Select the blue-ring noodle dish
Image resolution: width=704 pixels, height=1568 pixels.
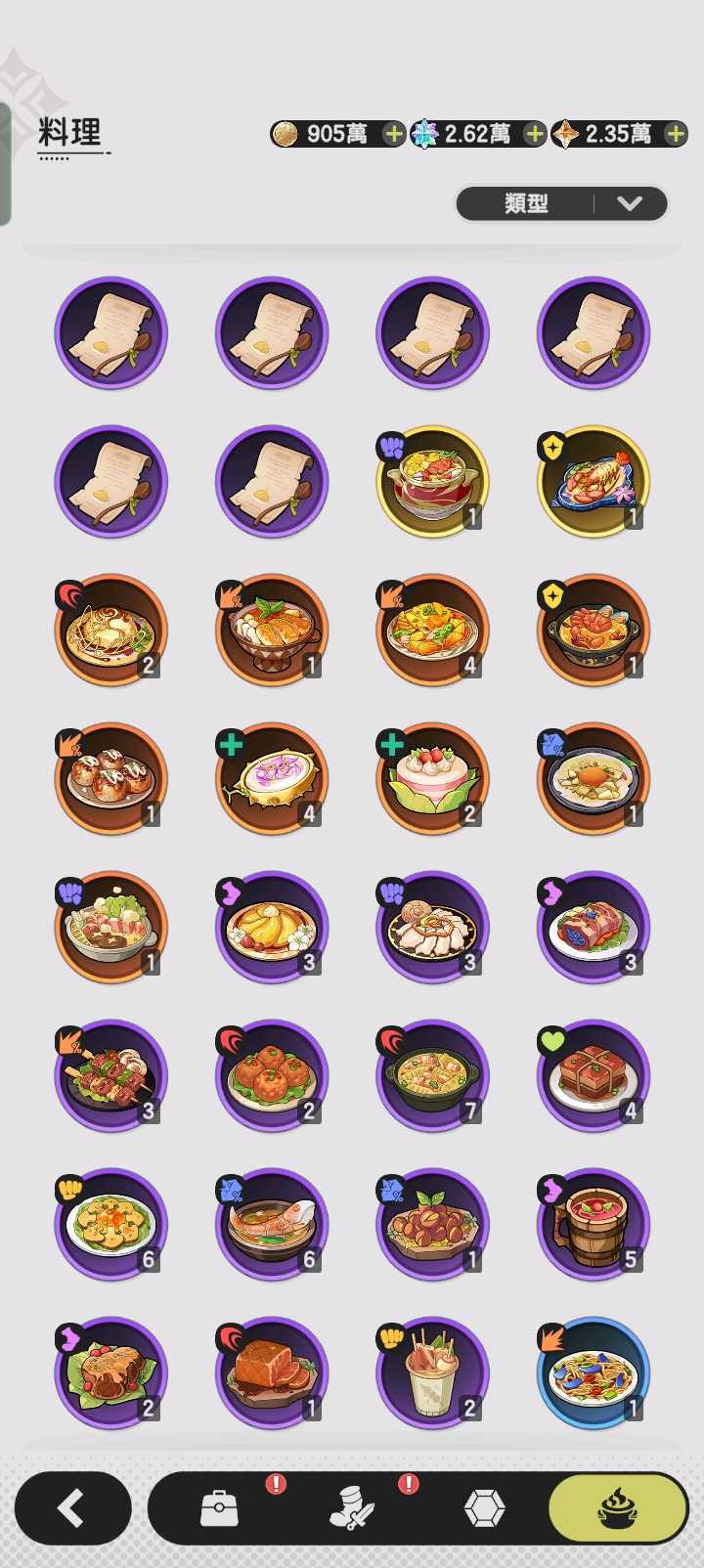coord(593,1373)
